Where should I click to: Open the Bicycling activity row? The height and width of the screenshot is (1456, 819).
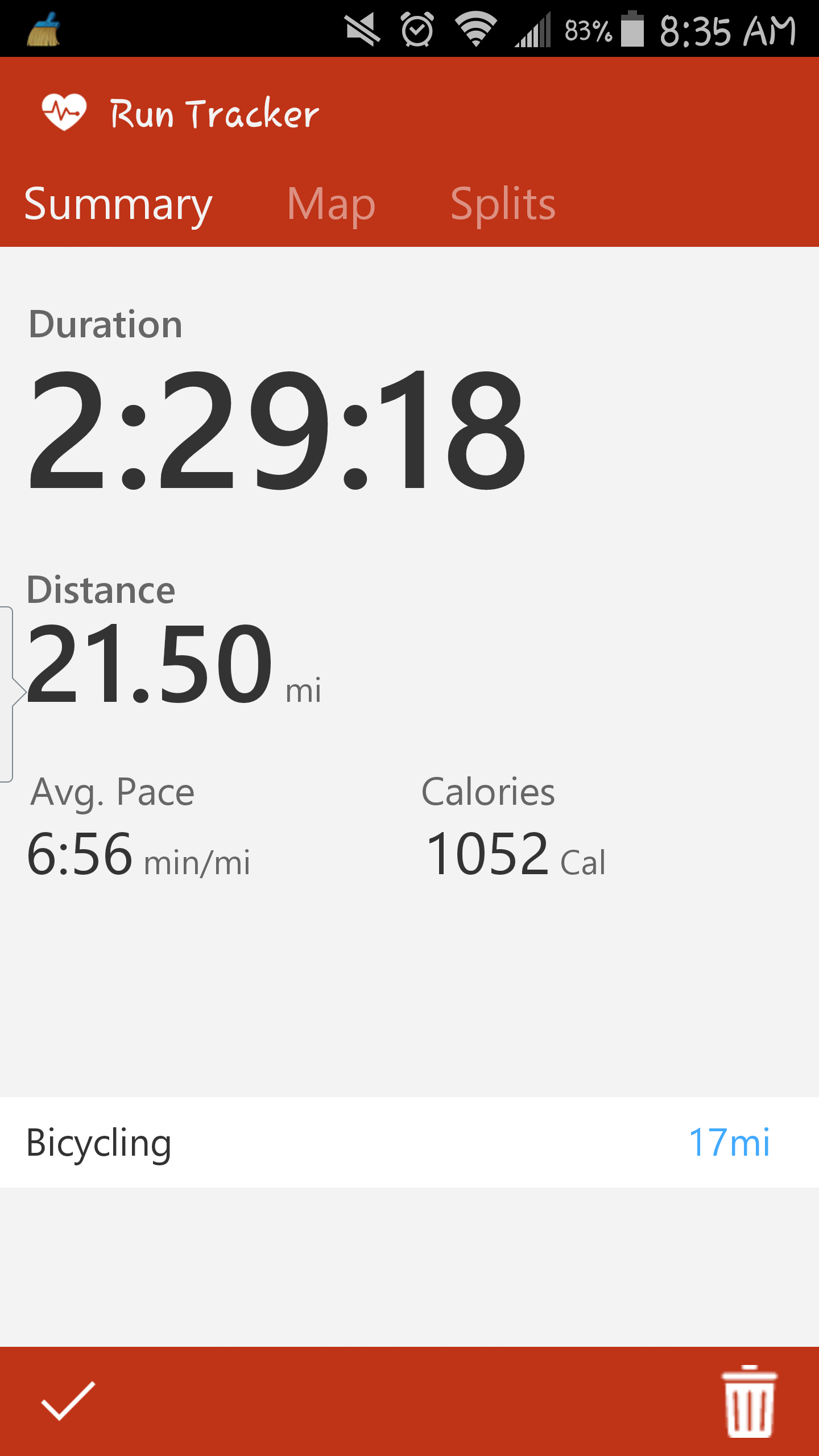click(x=409, y=1142)
